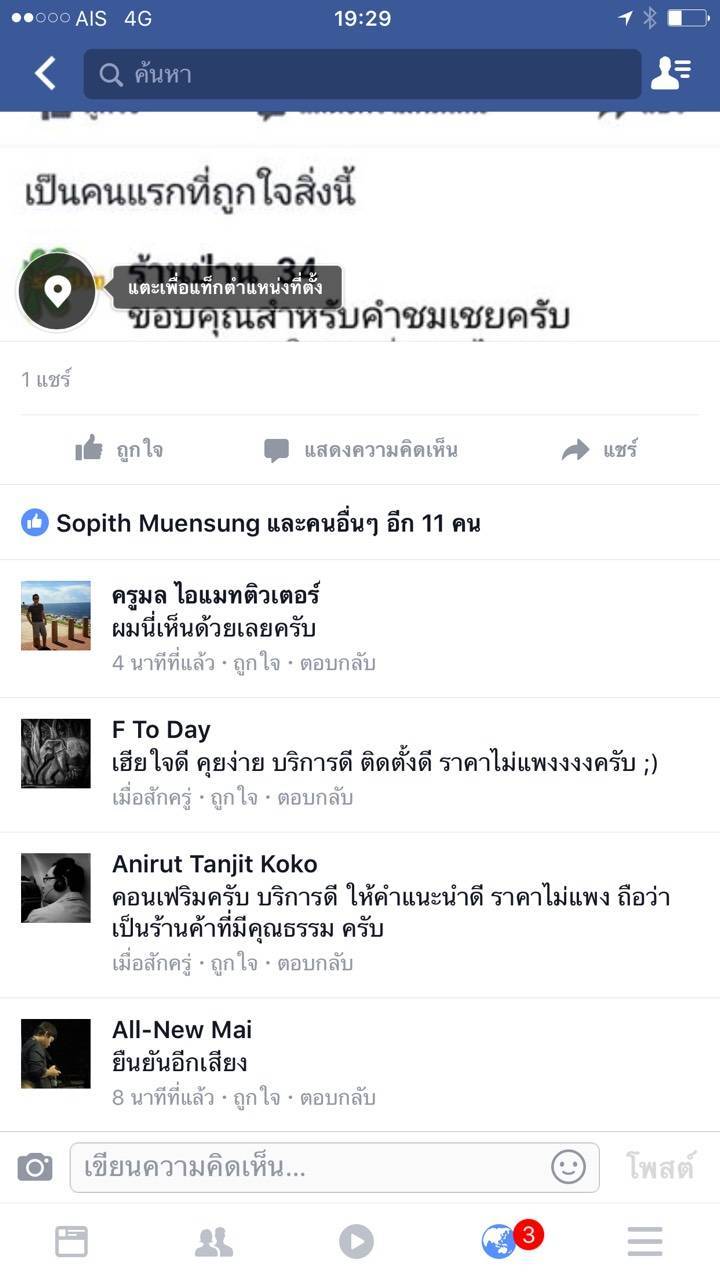
Task: Tap the ค้นหา search field
Action: [x=362, y=74]
